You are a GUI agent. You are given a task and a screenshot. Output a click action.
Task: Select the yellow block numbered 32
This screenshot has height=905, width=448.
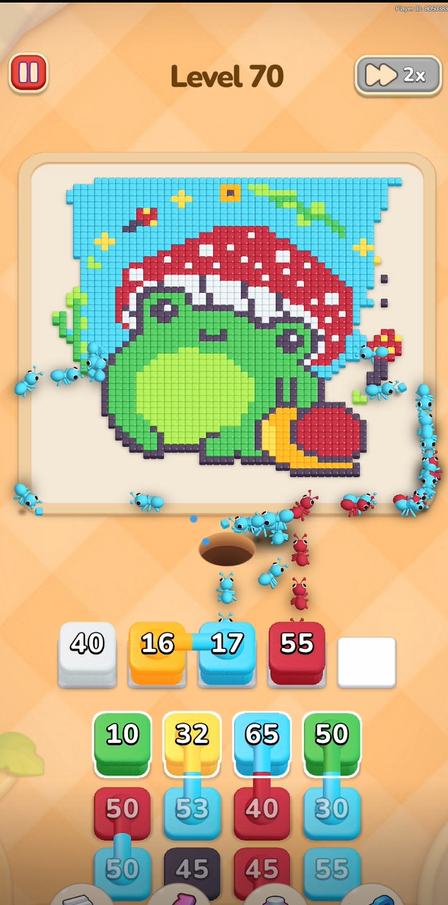point(192,744)
